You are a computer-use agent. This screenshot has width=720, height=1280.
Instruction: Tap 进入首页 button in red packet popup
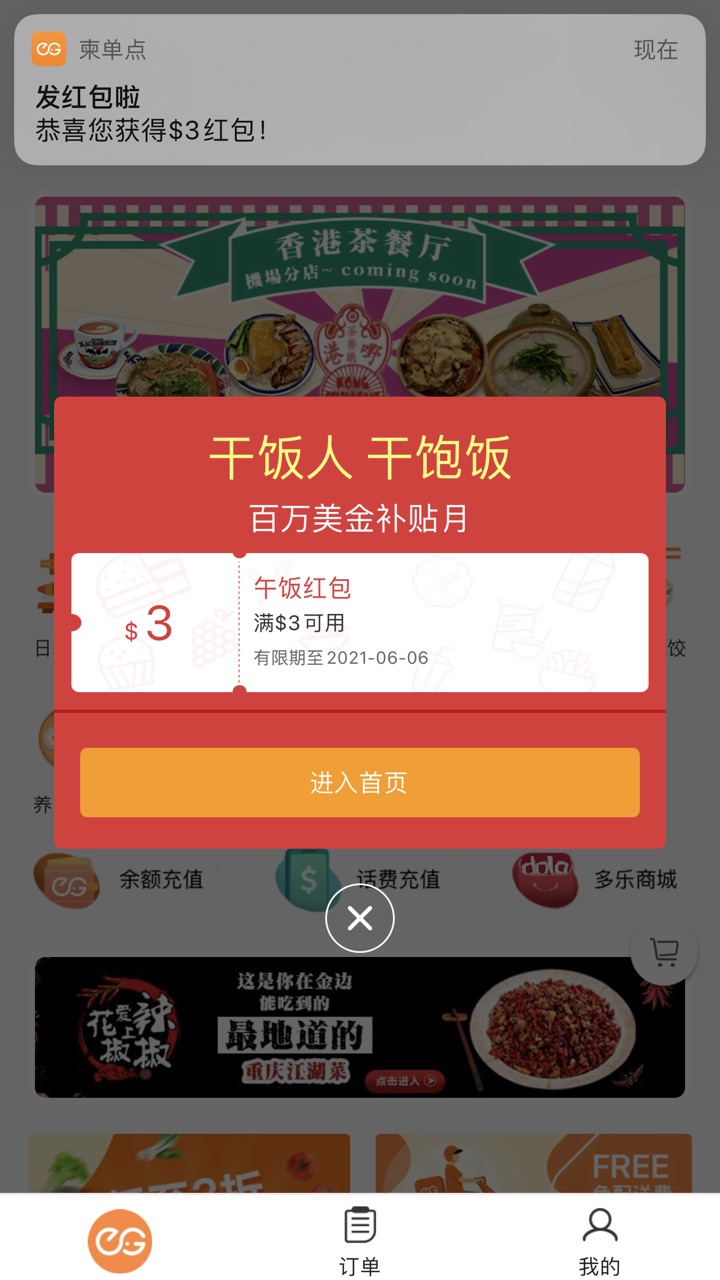pyautogui.click(x=359, y=782)
